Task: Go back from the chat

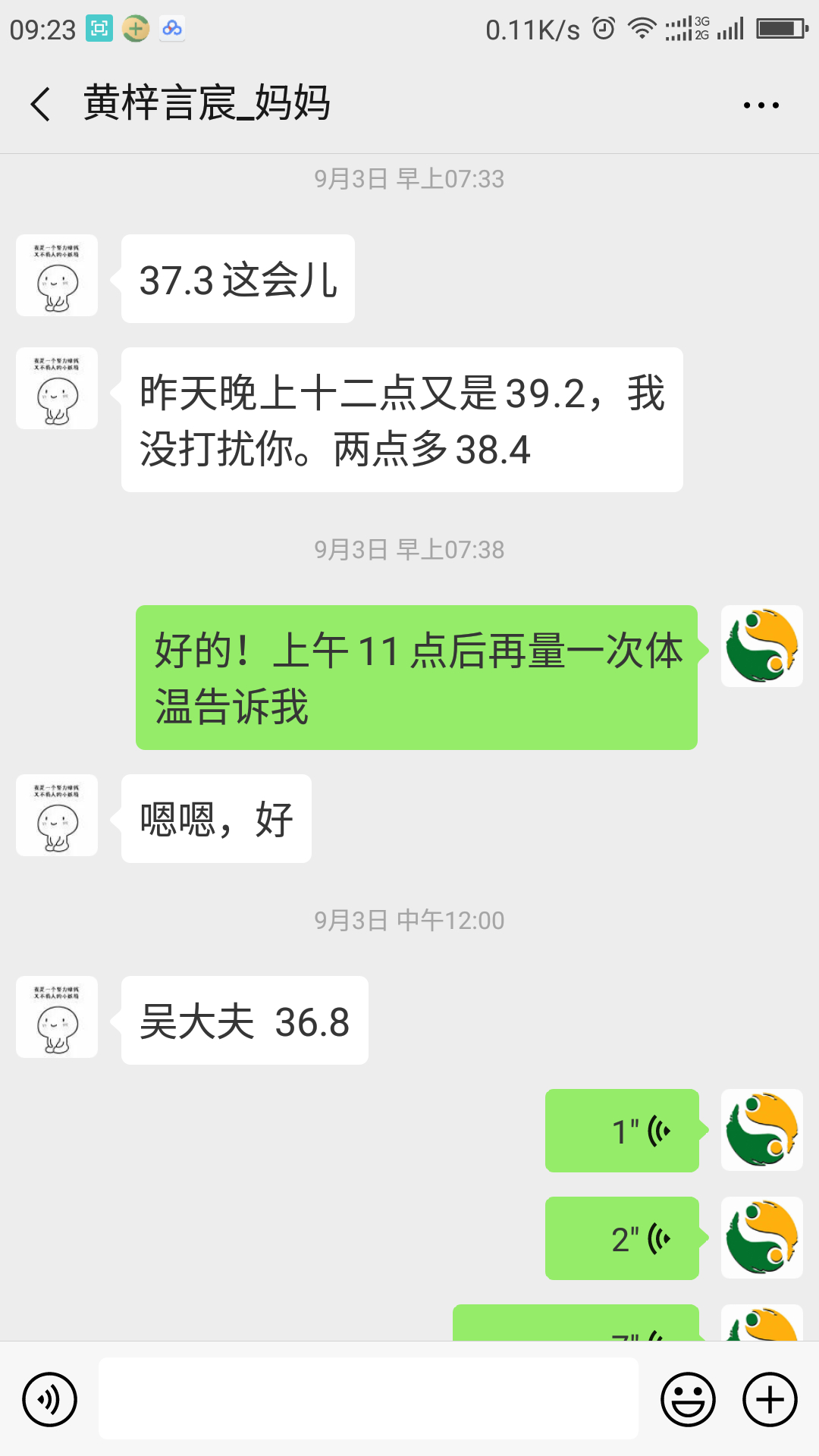Action: [x=41, y=104]
